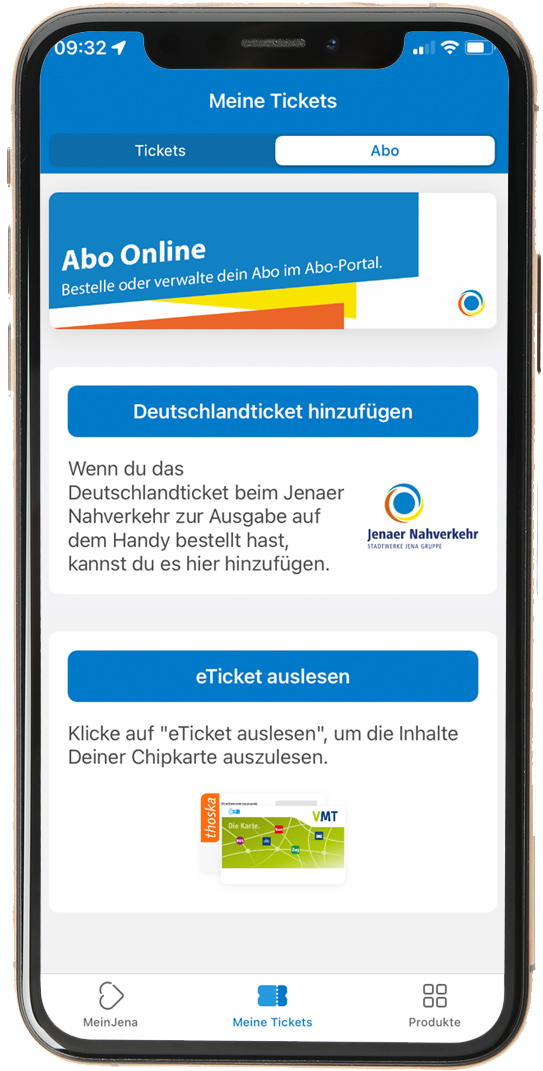Viewport: 543px width, 1071px height.
Task: Tap Deutschlandticket hinzufügen button
Action: point(273,411)
